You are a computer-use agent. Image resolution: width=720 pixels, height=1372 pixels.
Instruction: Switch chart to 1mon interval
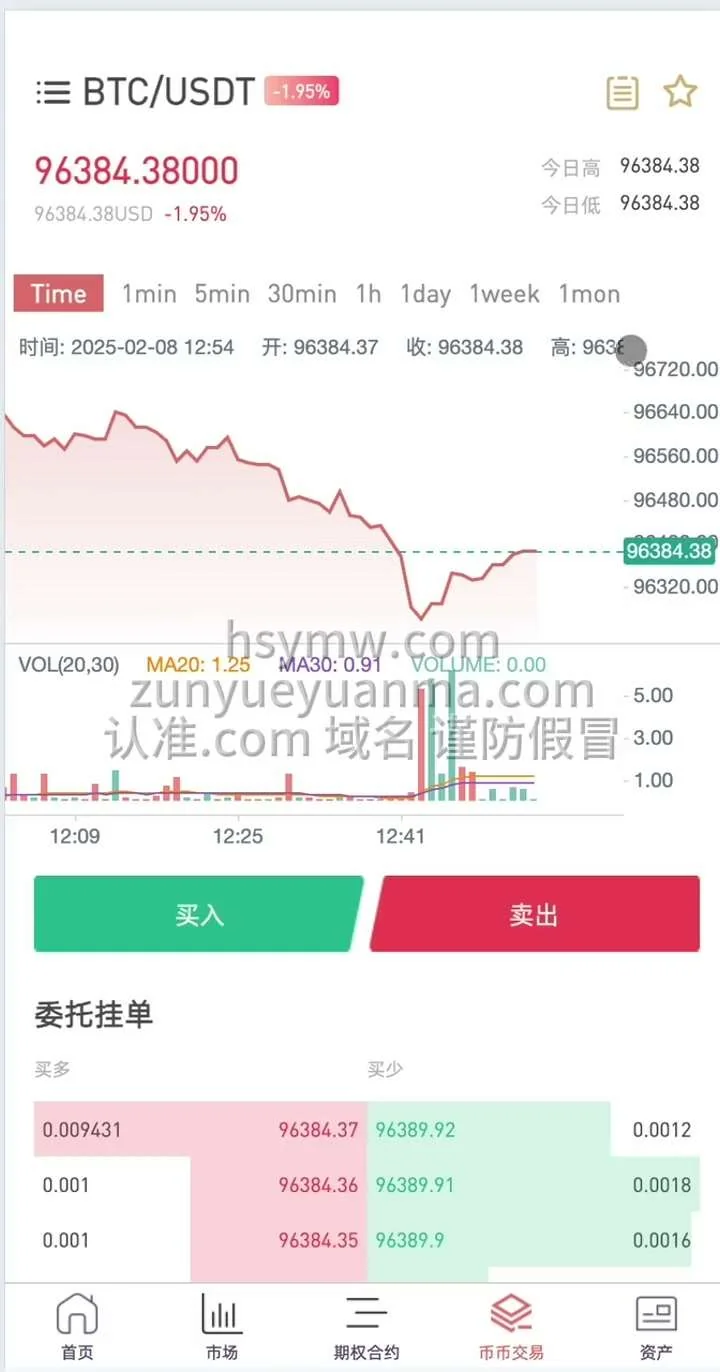[589, 294]
